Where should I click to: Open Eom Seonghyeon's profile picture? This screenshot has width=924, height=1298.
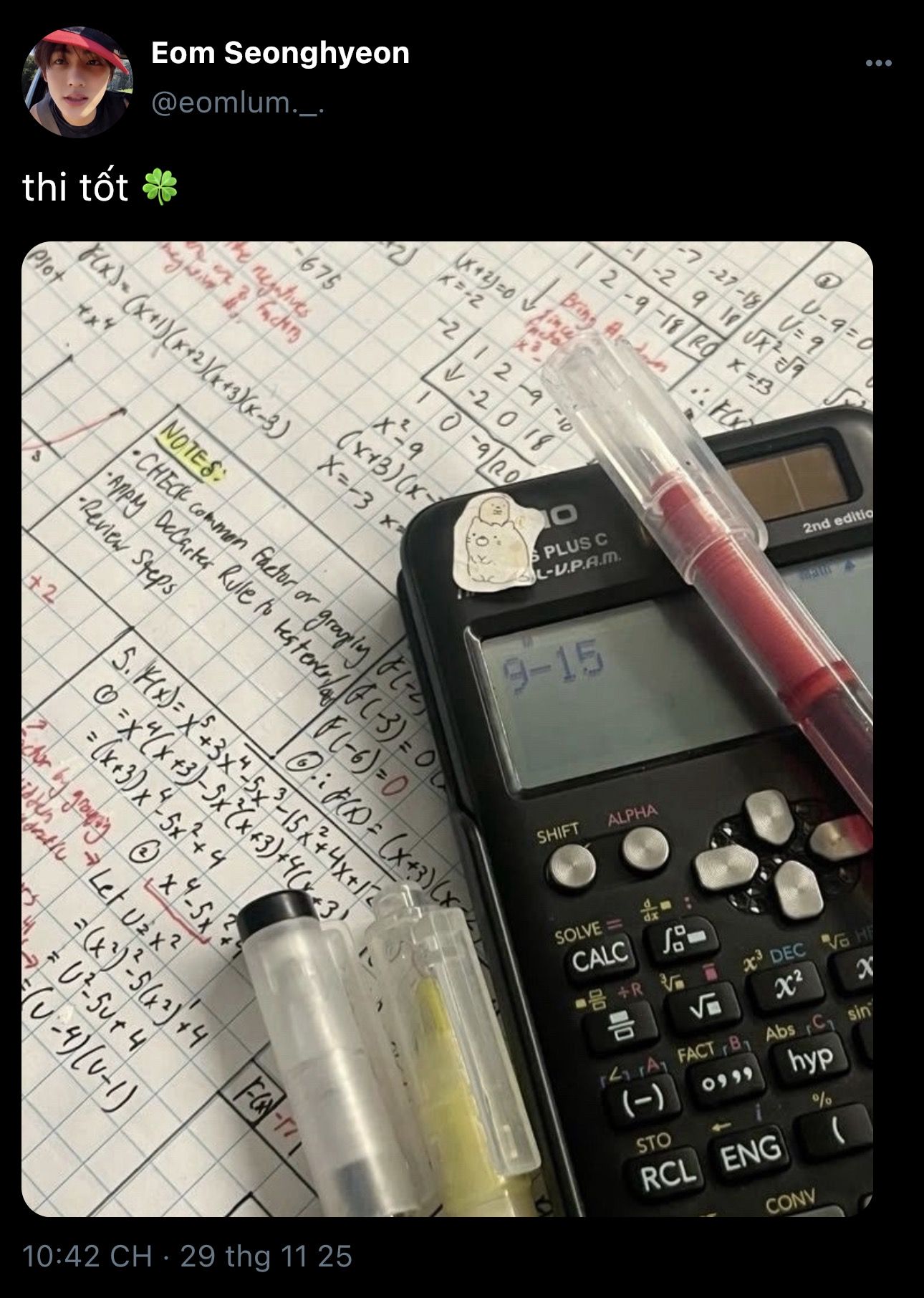click(79, 82)
